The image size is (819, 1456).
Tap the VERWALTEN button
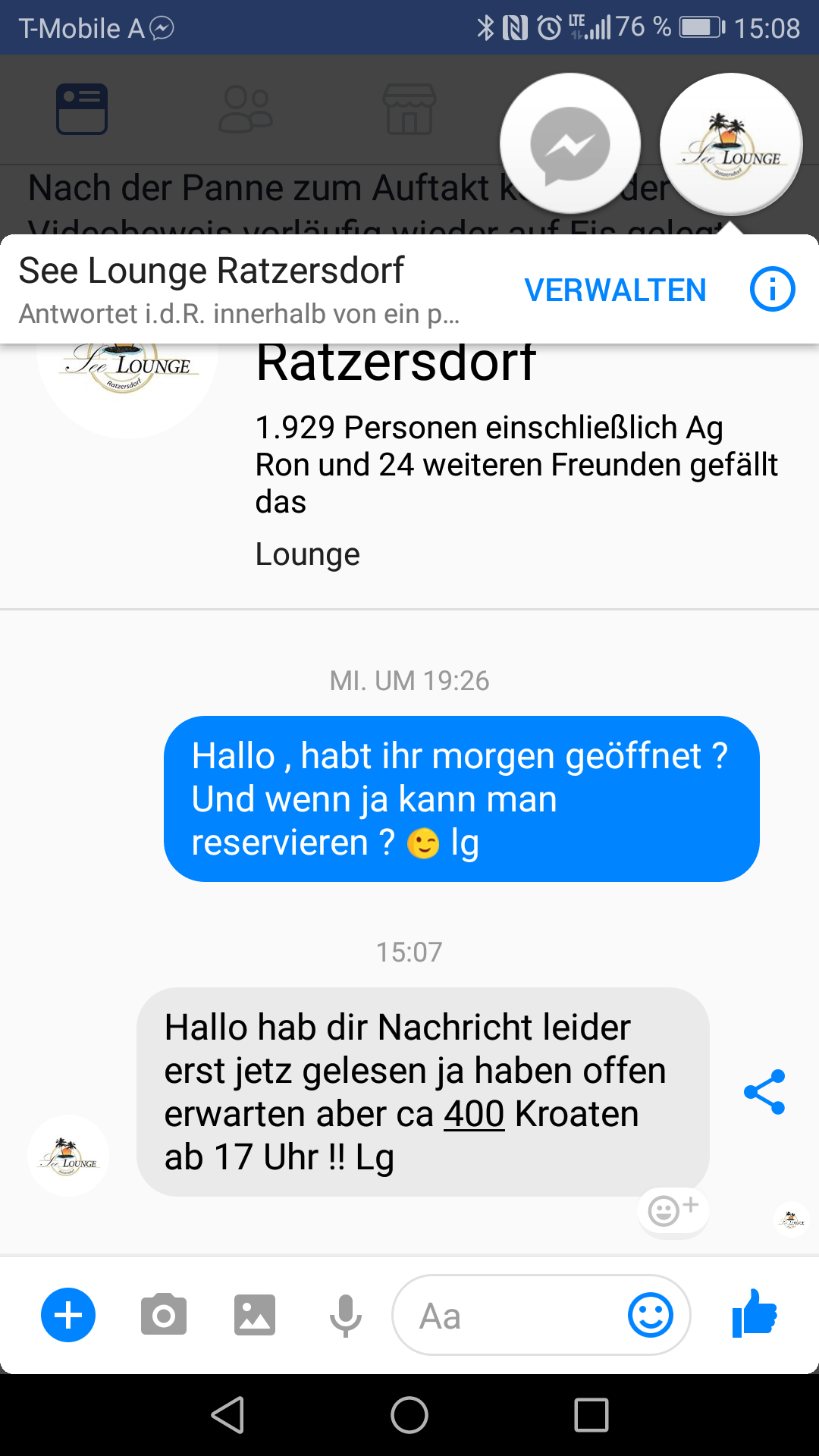tap(615, 290)
